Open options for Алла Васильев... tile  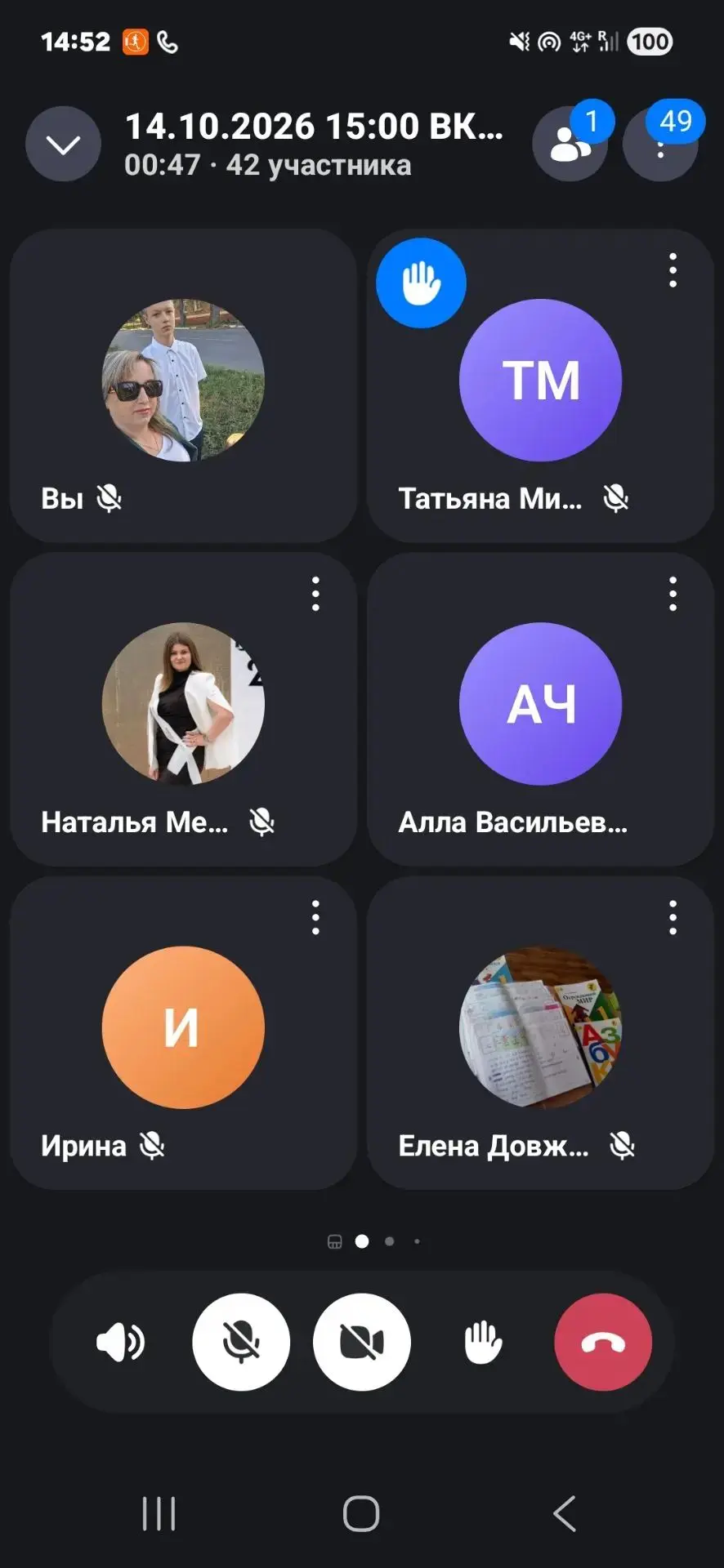coord(673,595)
